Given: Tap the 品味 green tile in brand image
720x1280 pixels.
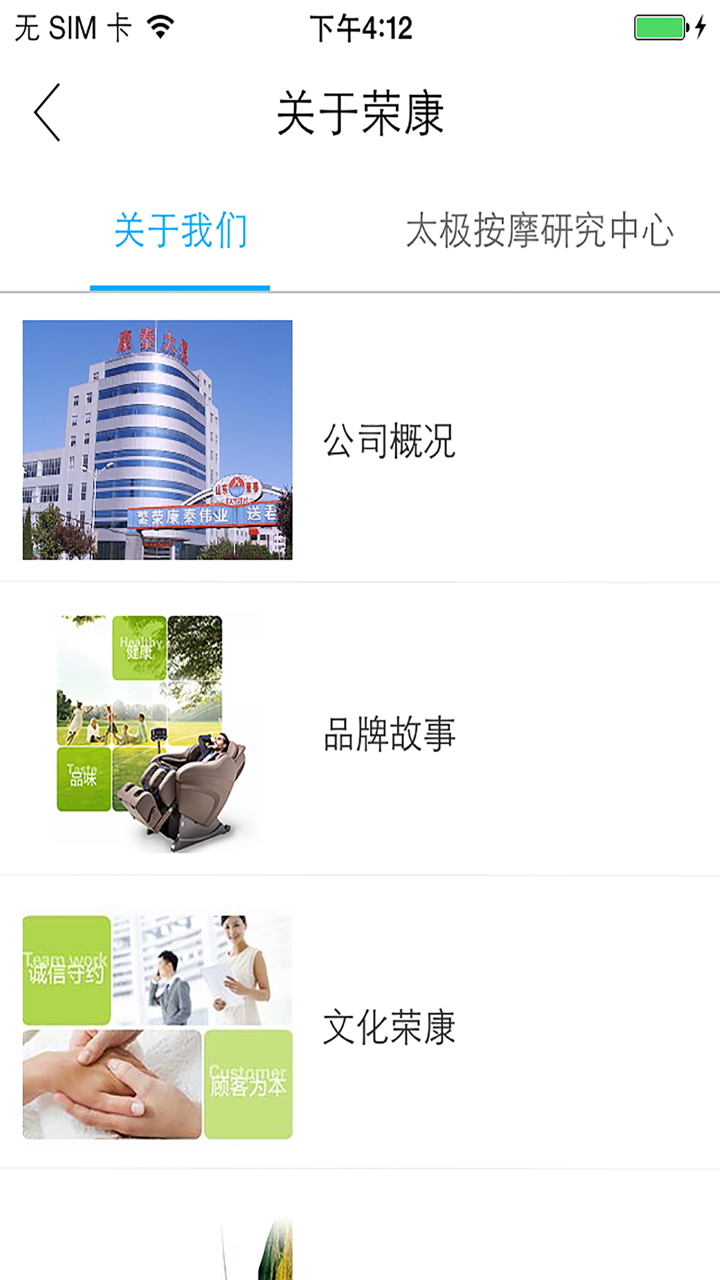Looking at the screenshot, I should point(84,775).
